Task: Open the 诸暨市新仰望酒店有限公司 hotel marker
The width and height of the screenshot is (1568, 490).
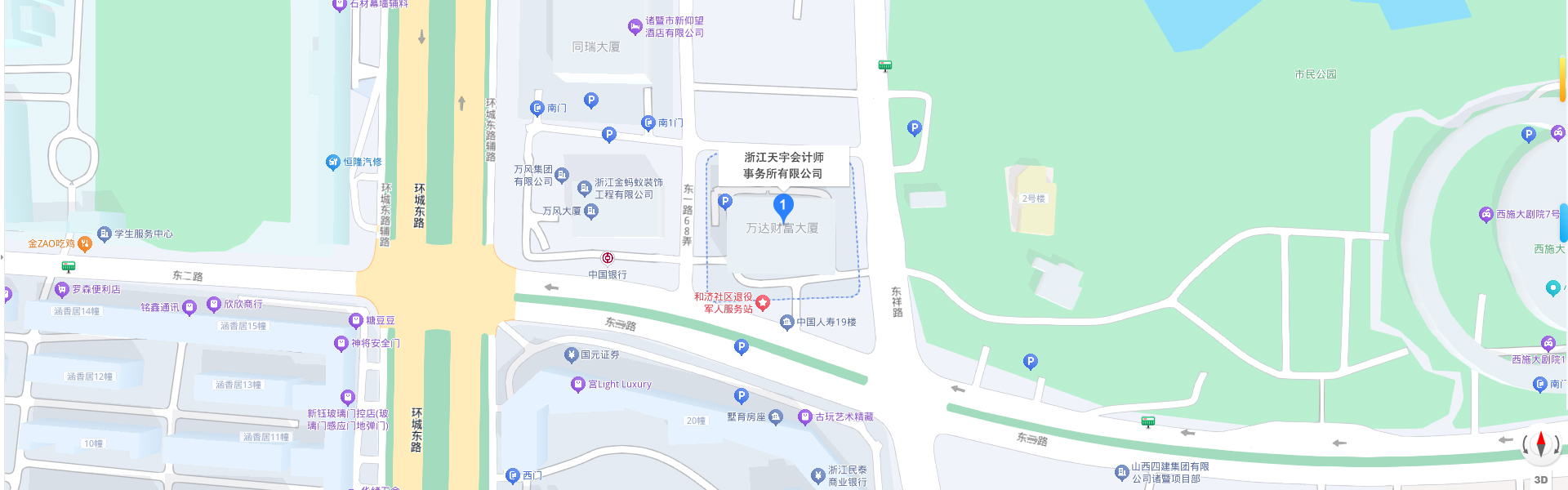Action: [x=635, y=27]
